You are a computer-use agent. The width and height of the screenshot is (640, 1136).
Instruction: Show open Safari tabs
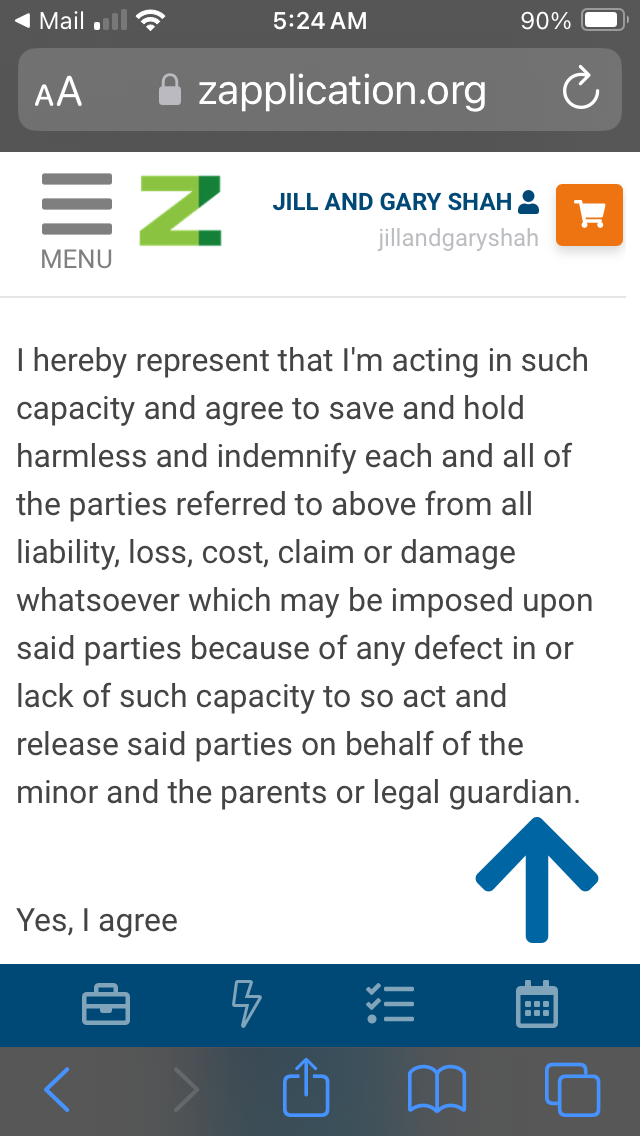572,1090
